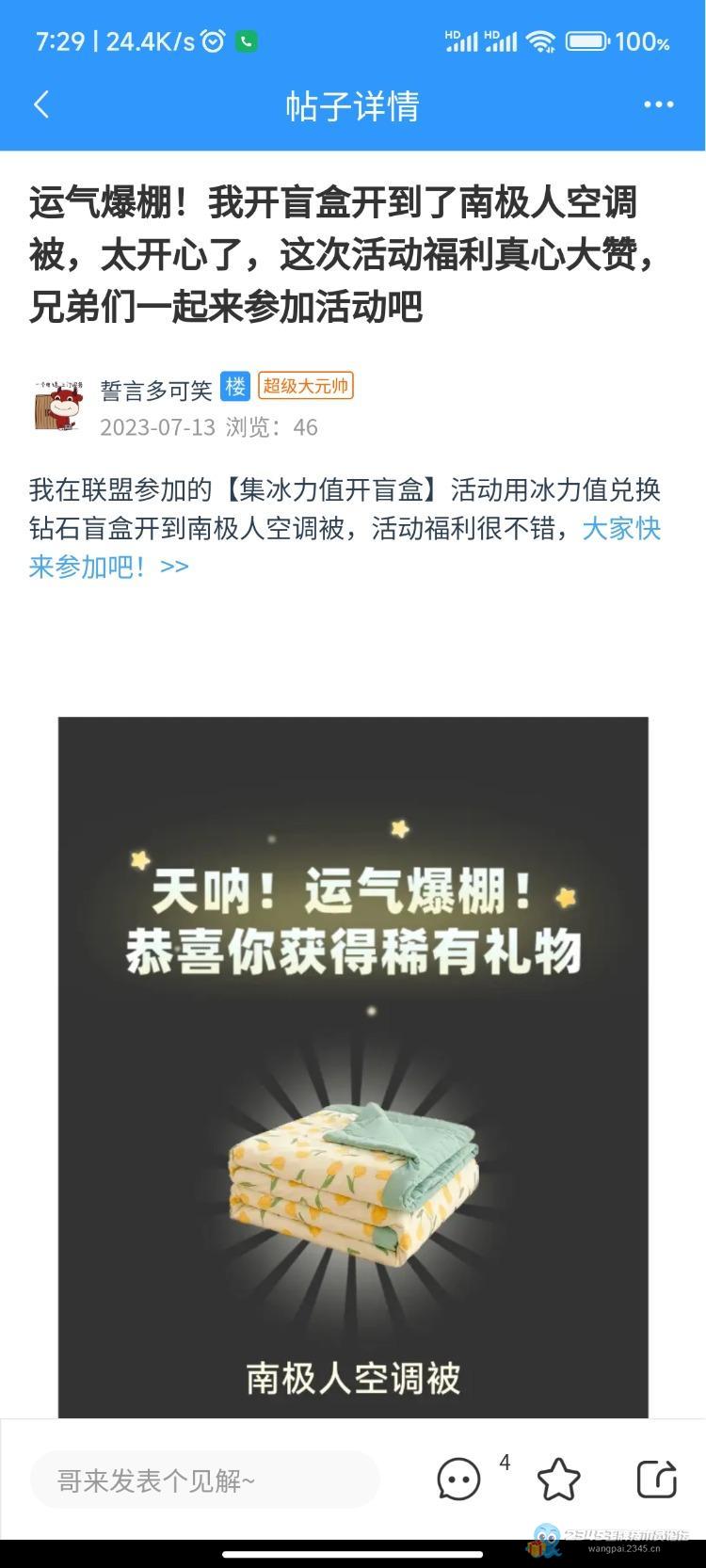This screenshot has height=1568, width=706.
Task: Tap the 哥来发表个见解 comment field
Action: pyautogui.click(x=204, y=1480)
